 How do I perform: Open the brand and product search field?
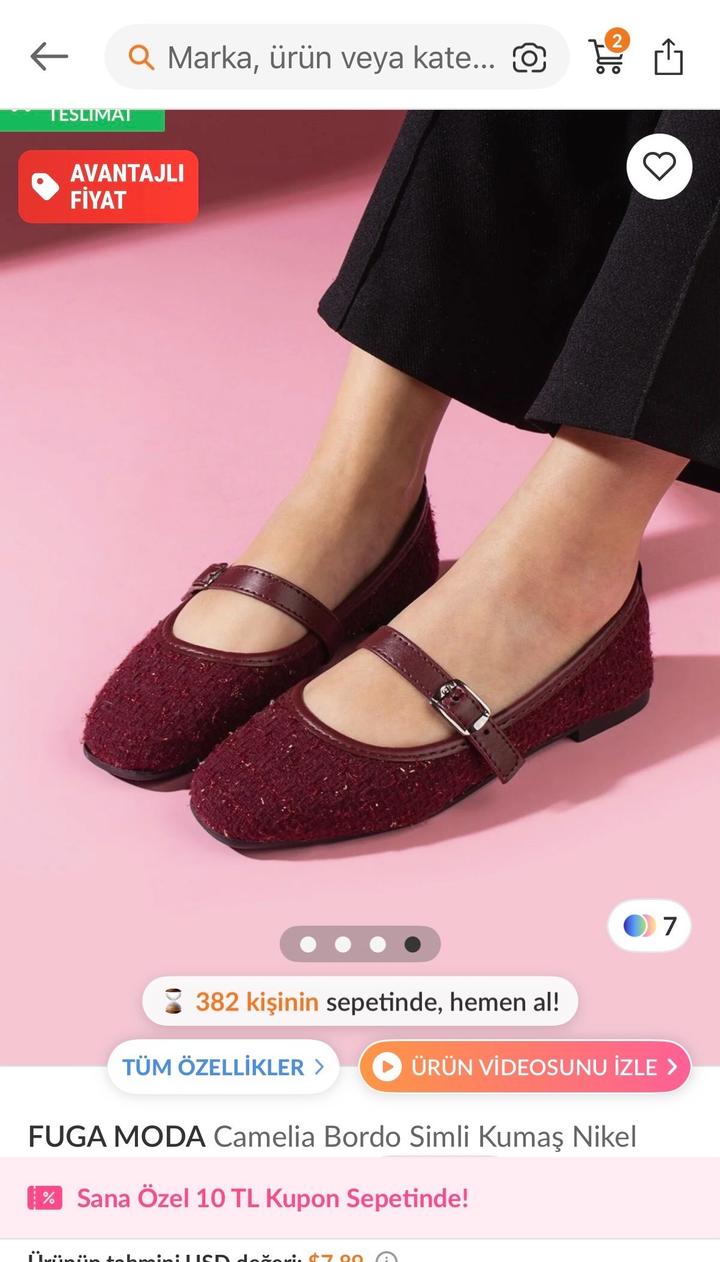[330, 58]
